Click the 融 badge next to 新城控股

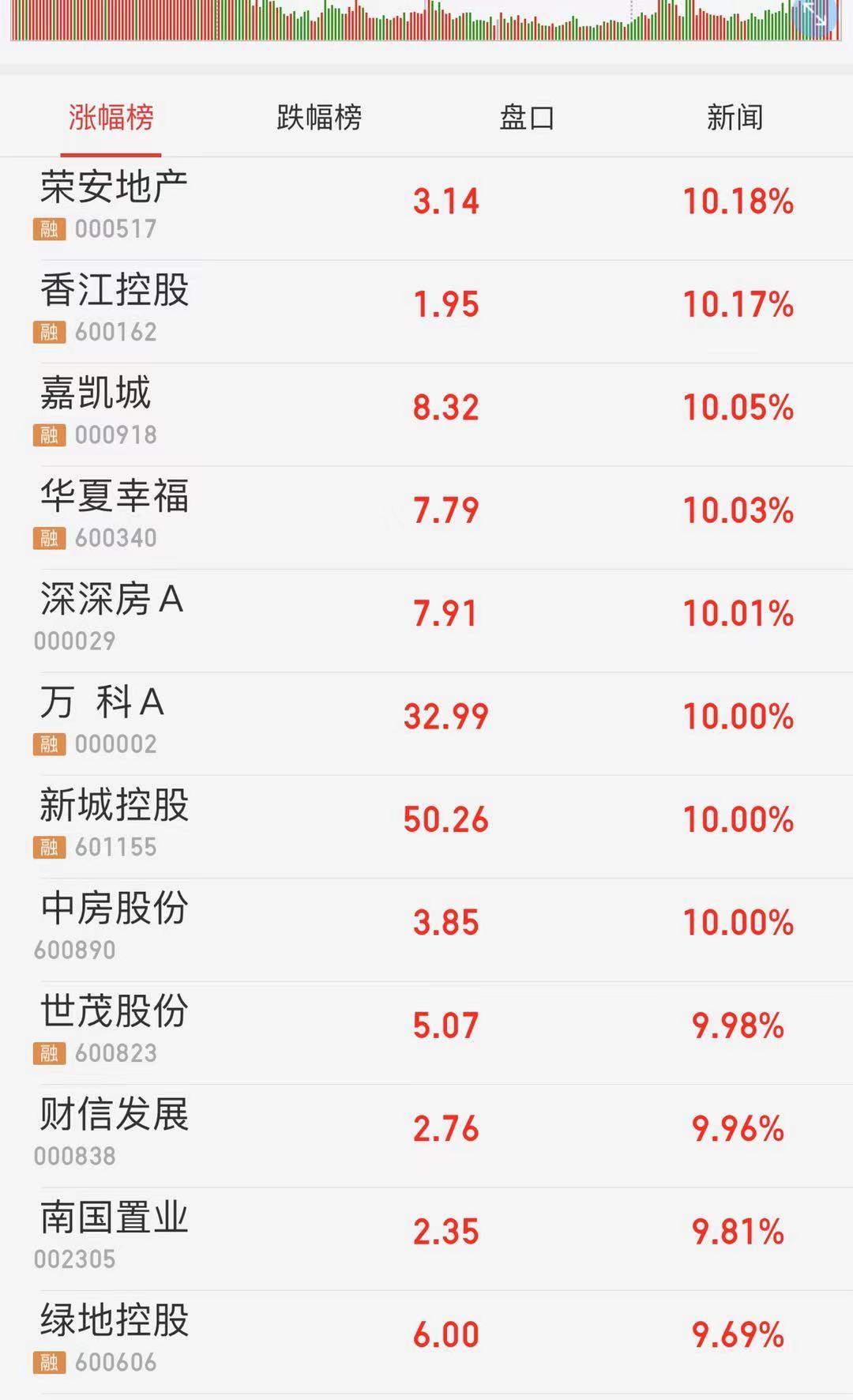[50, 847]
